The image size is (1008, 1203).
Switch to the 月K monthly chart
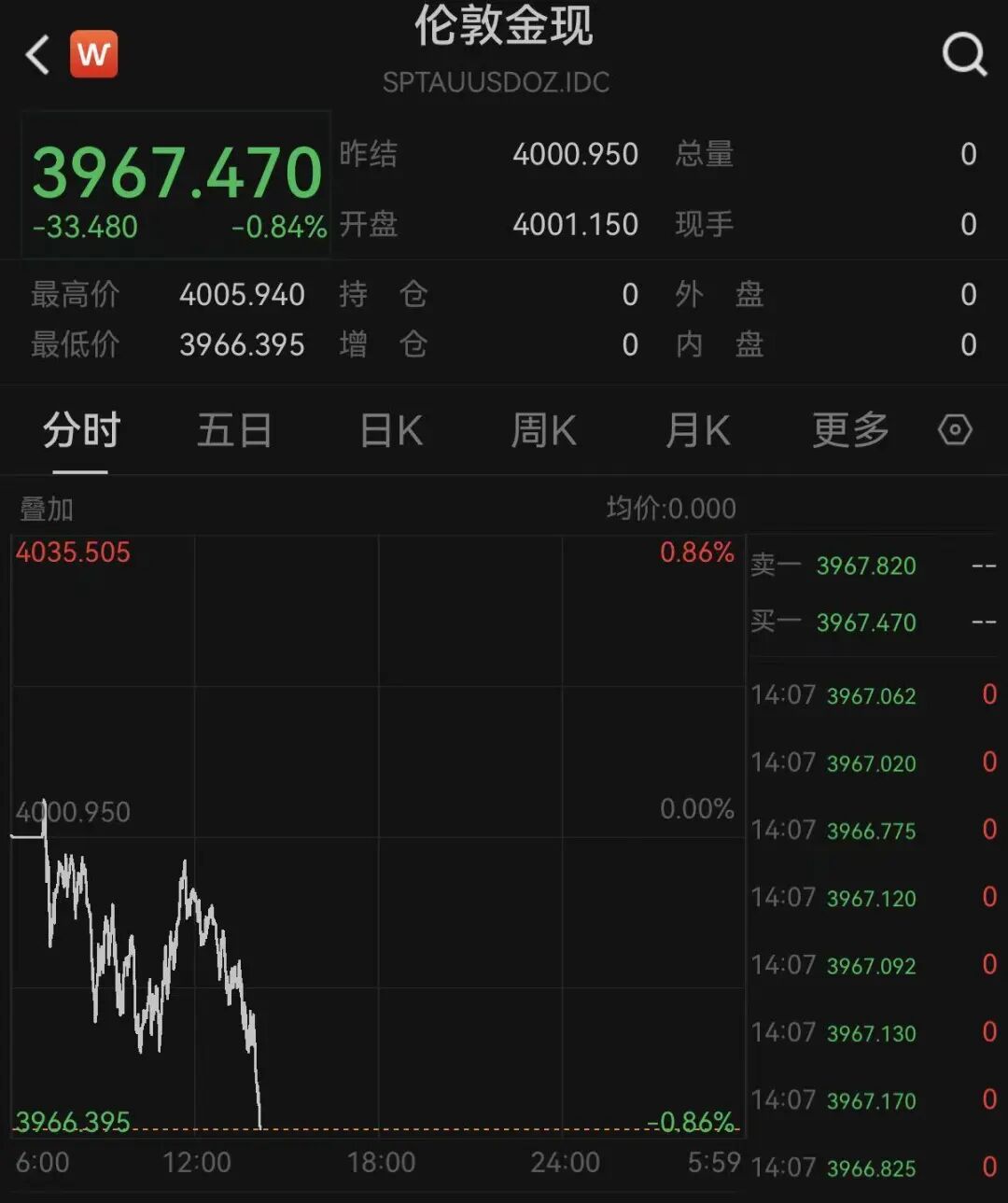697,430
